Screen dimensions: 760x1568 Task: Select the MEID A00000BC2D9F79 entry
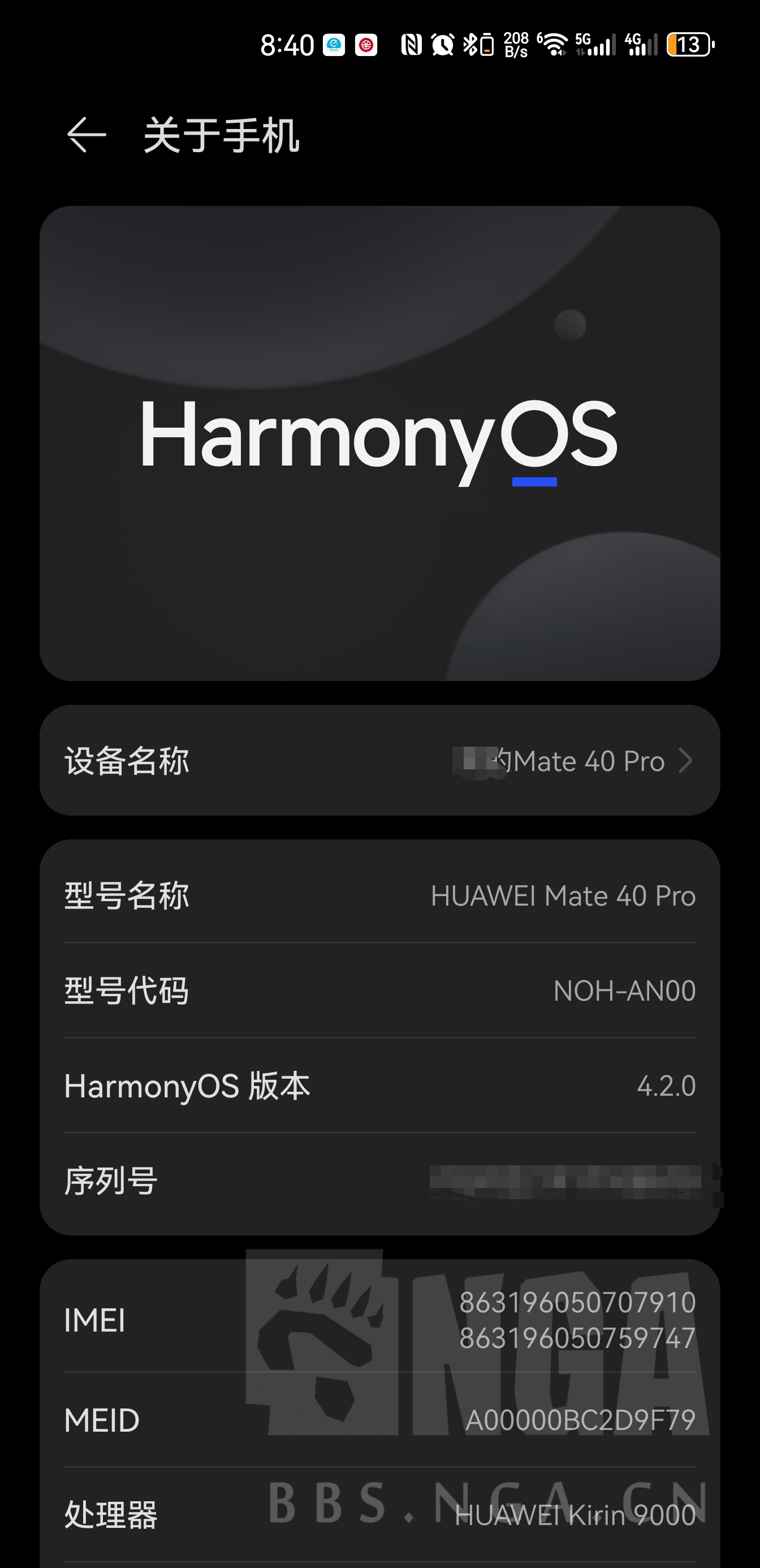[x=379, y=1421]
